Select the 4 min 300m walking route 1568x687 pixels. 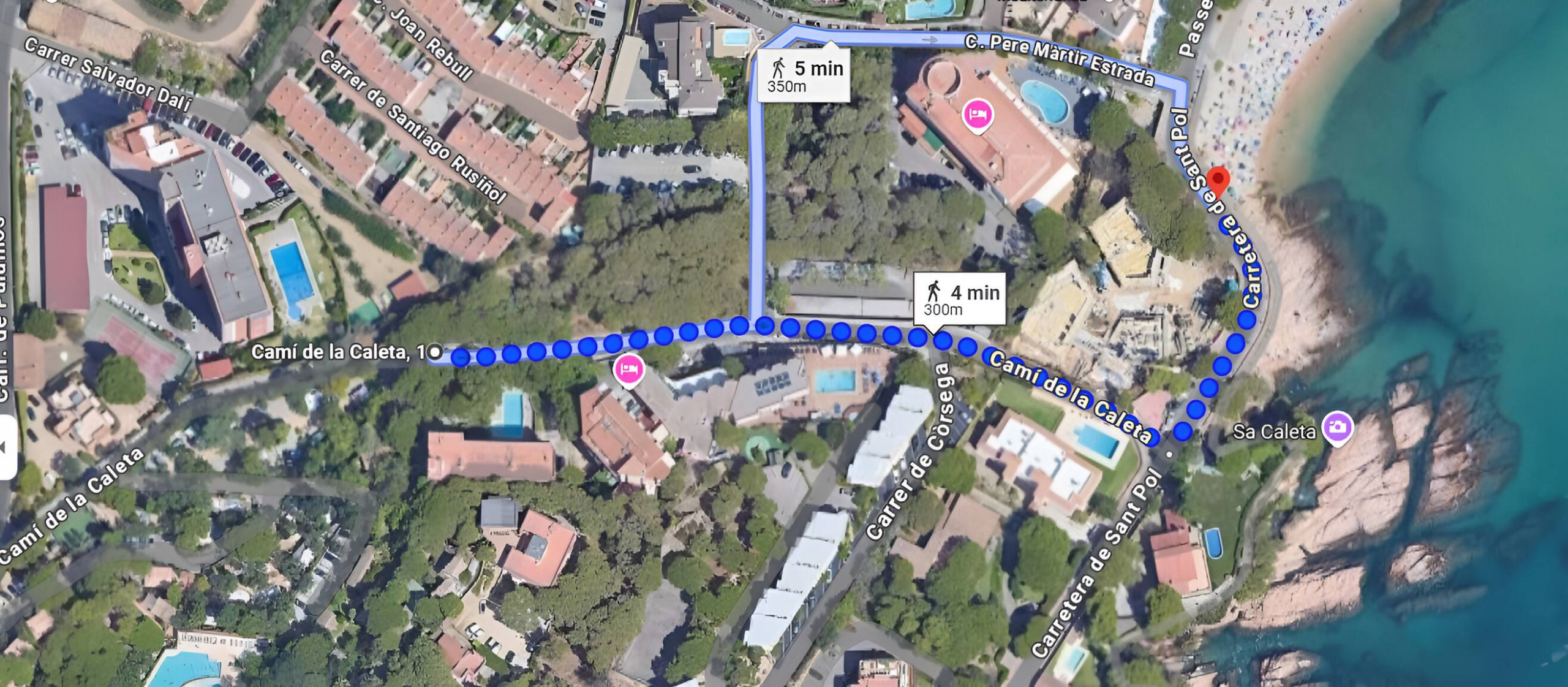[960, 299]
